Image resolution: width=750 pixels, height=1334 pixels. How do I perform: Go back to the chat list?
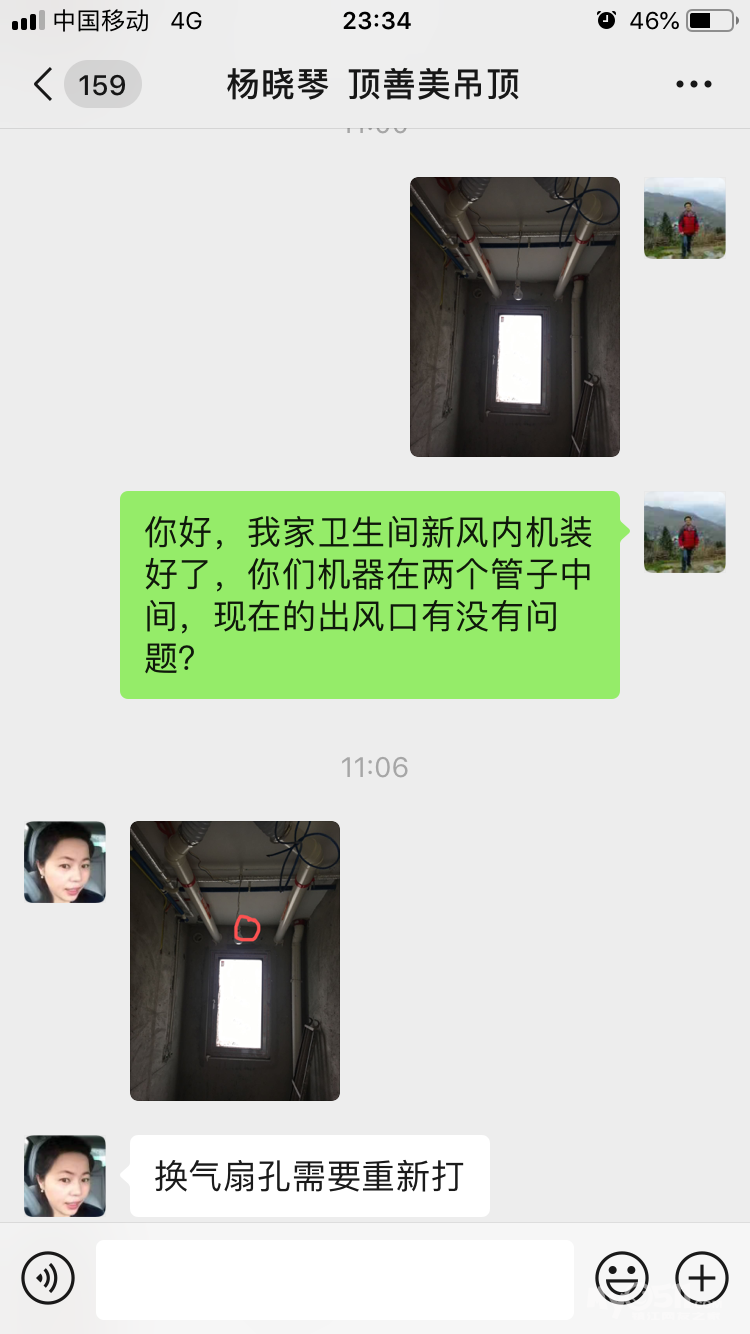(x=44, y=85)
